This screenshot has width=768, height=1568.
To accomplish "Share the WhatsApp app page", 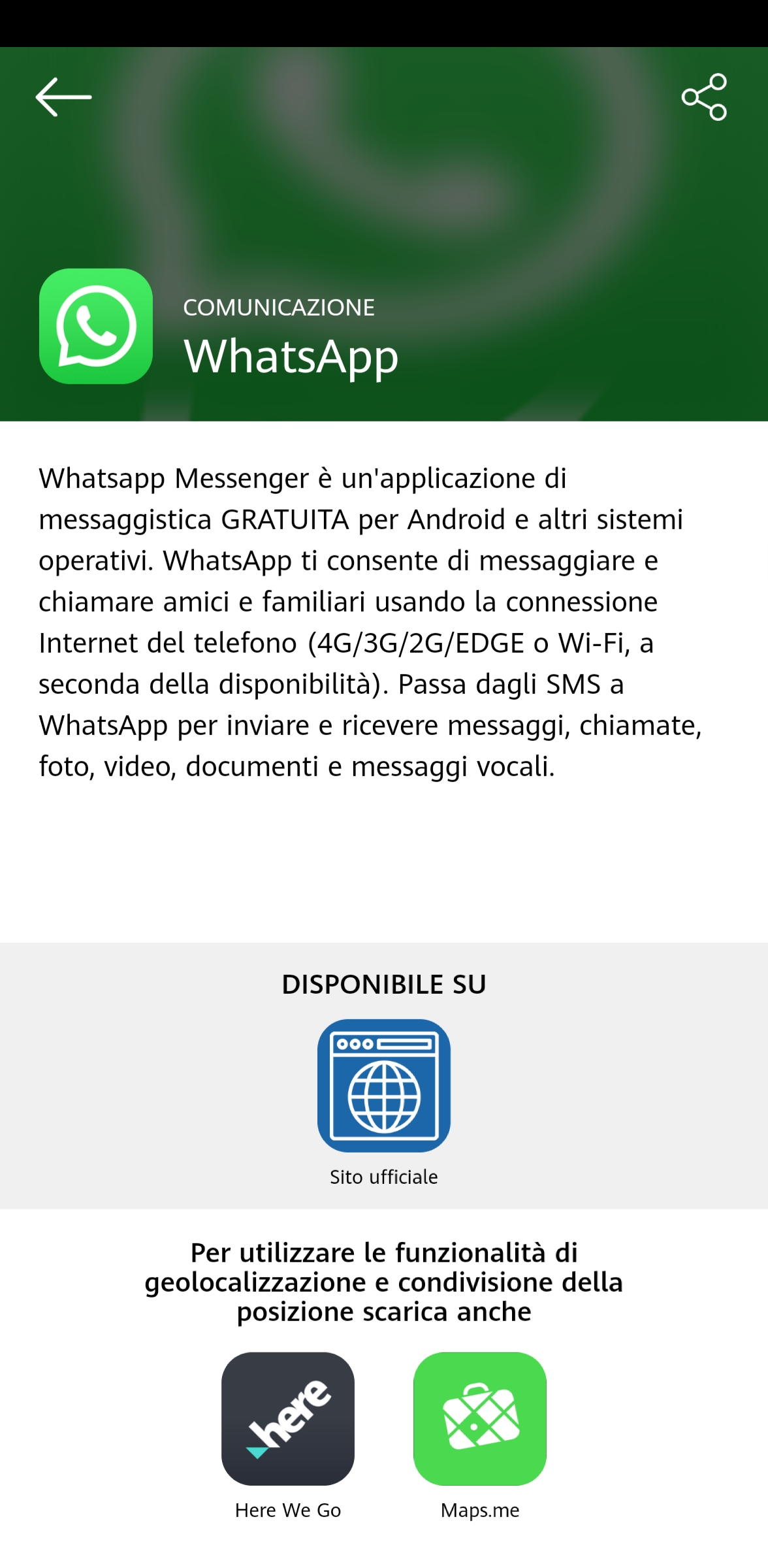I will tap(704, 97).
